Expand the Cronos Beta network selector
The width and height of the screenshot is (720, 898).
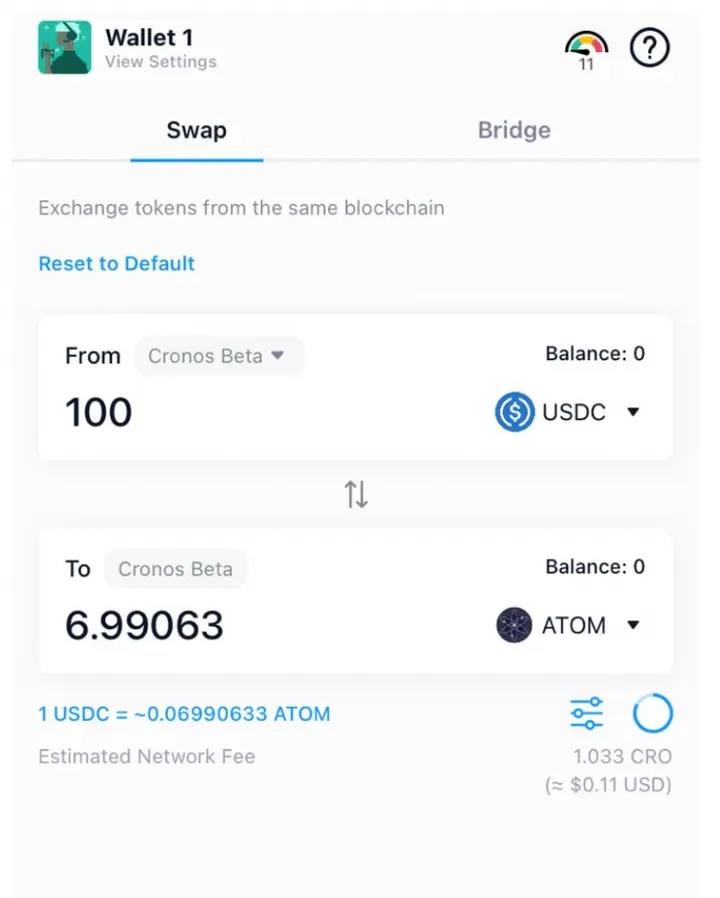(x=219, y=356)
